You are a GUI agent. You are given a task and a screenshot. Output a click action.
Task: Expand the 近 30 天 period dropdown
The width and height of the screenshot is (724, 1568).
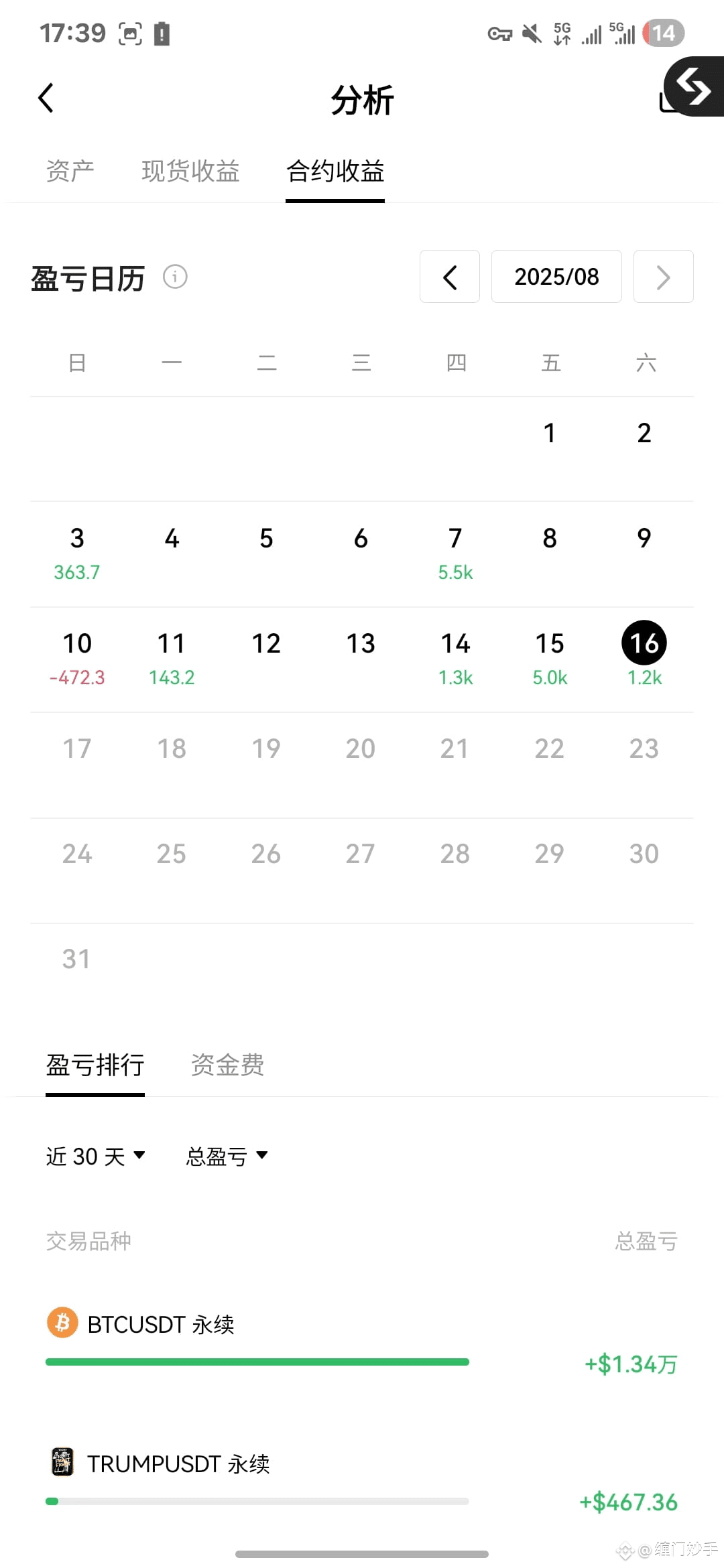[x=96, y=1157]
